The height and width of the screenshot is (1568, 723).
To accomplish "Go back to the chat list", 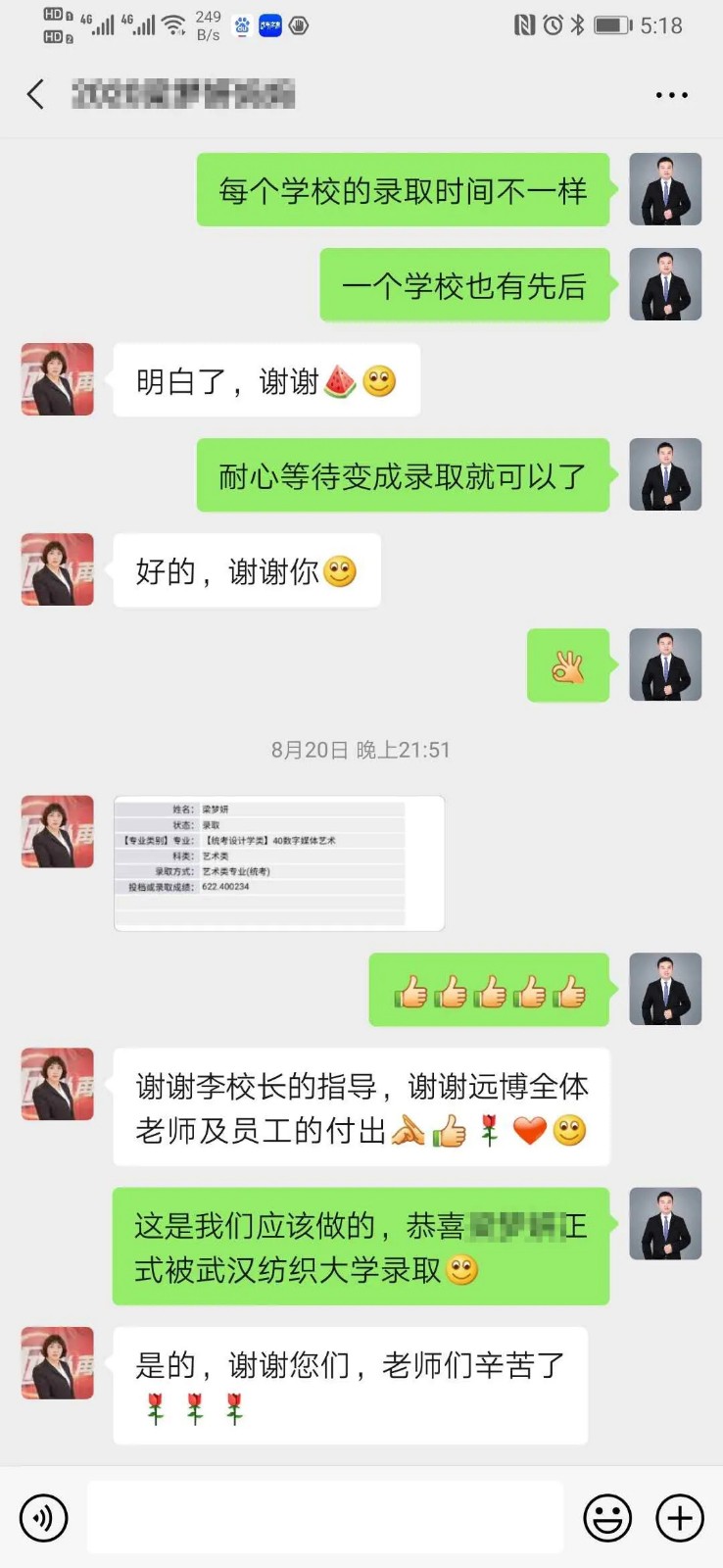I will click(x=36, y=95).
